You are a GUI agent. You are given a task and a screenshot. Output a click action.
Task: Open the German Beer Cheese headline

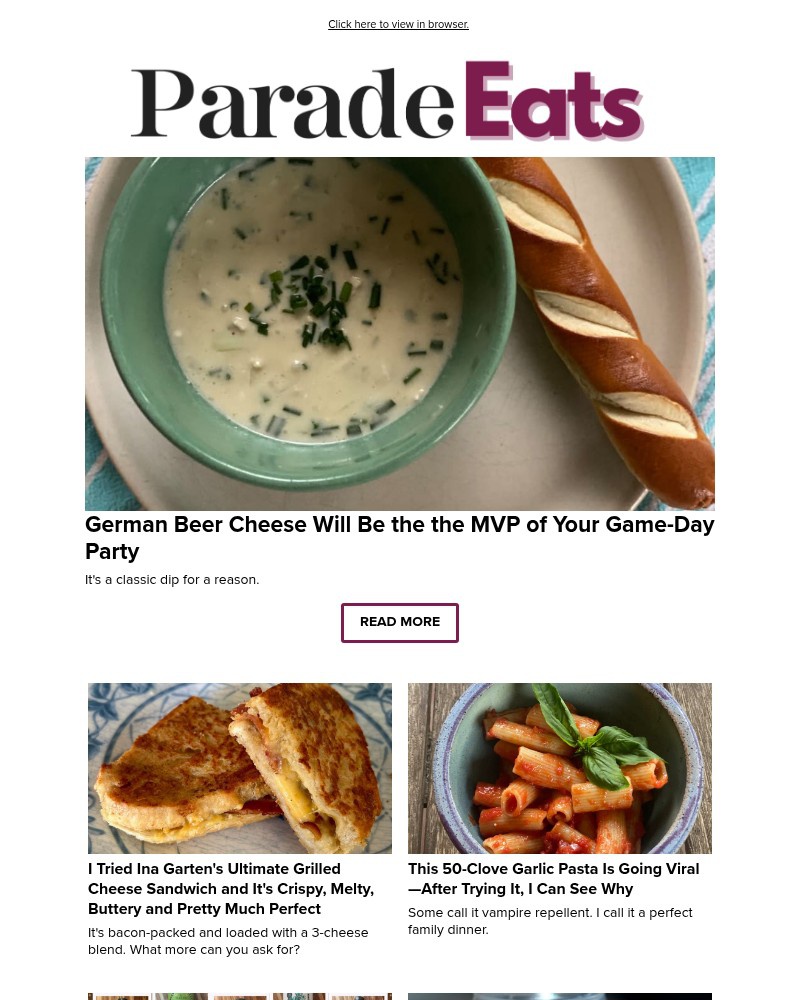pyautogui.click(x=399, y=538)
